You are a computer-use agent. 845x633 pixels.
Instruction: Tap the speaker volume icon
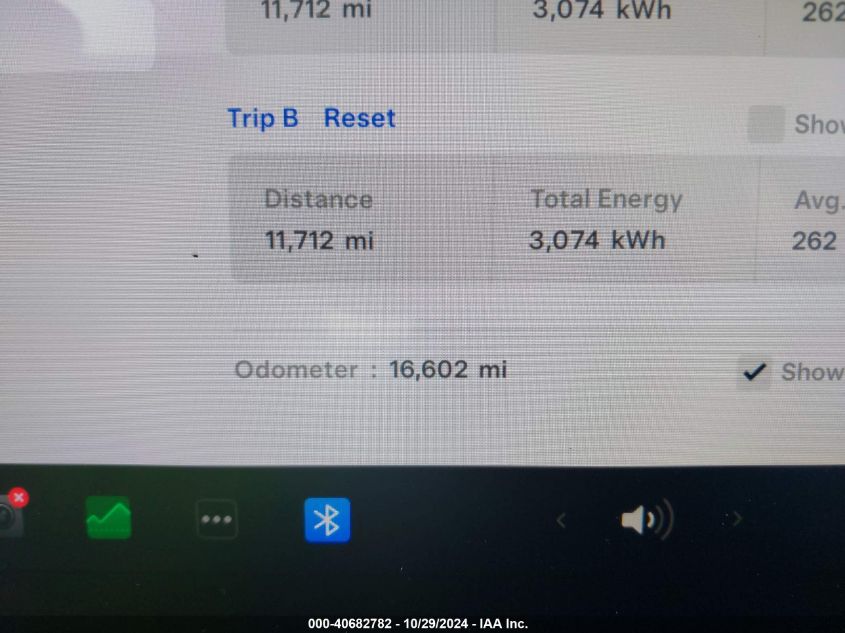coord(646,520)
